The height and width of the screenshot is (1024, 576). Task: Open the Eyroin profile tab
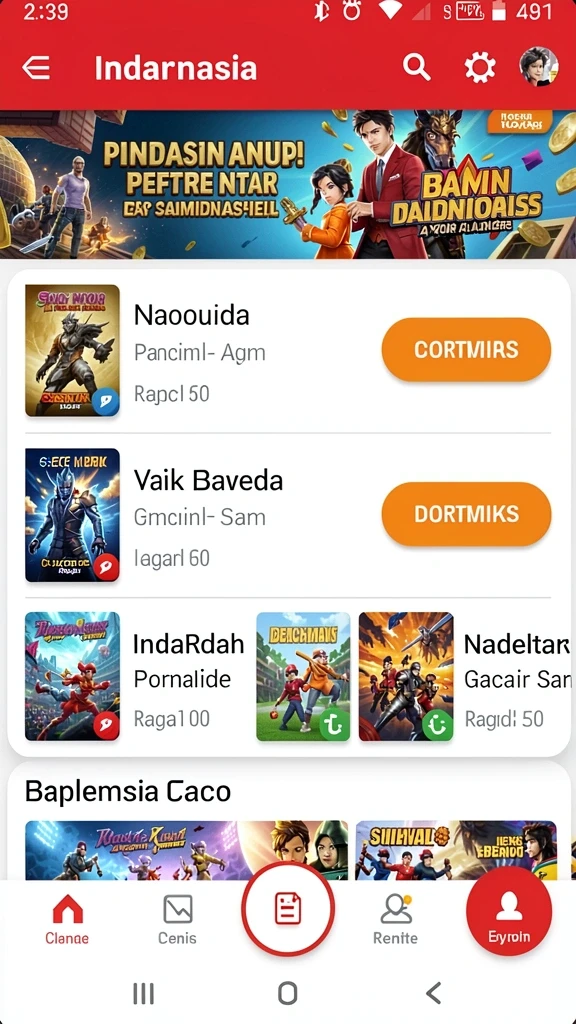(x=509, y=912)
